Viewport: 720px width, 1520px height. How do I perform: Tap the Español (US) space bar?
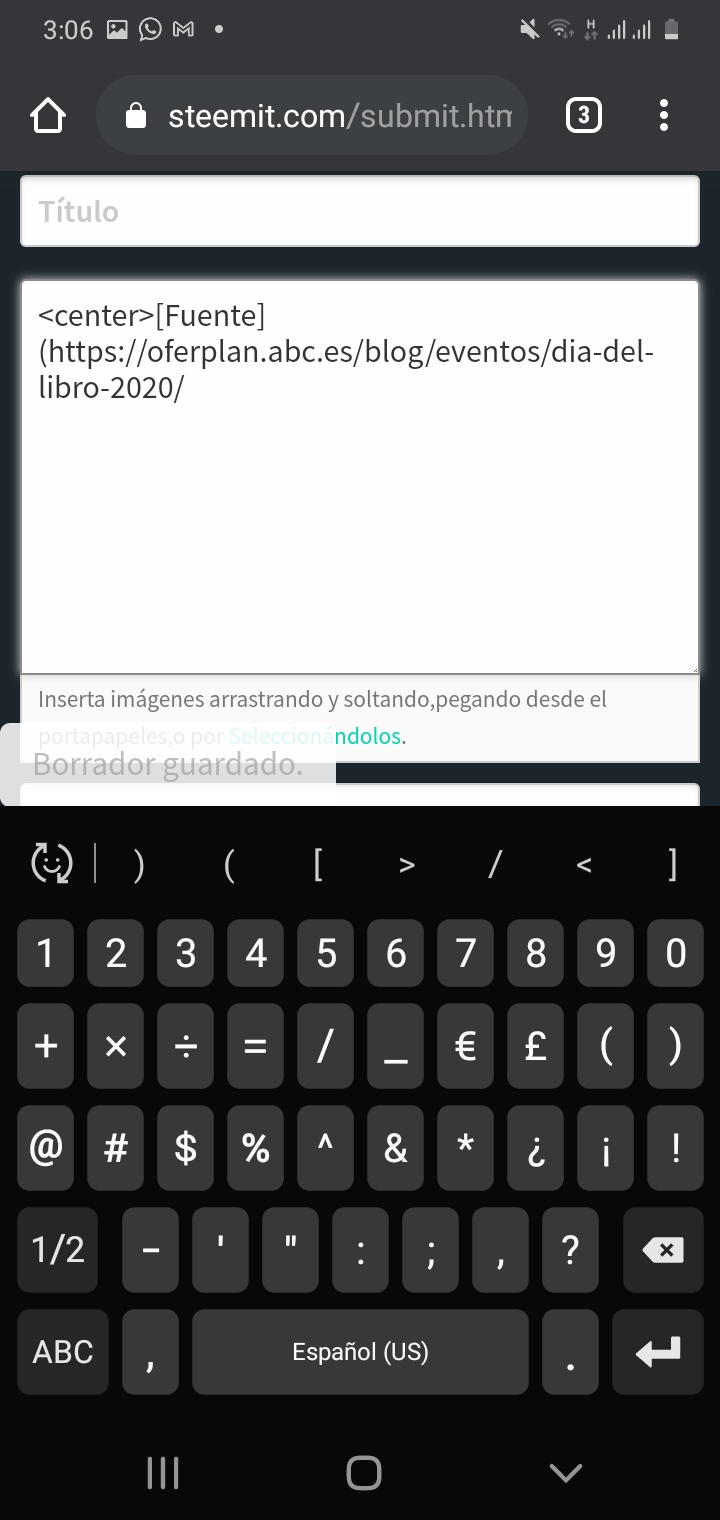click(360, 1352)
